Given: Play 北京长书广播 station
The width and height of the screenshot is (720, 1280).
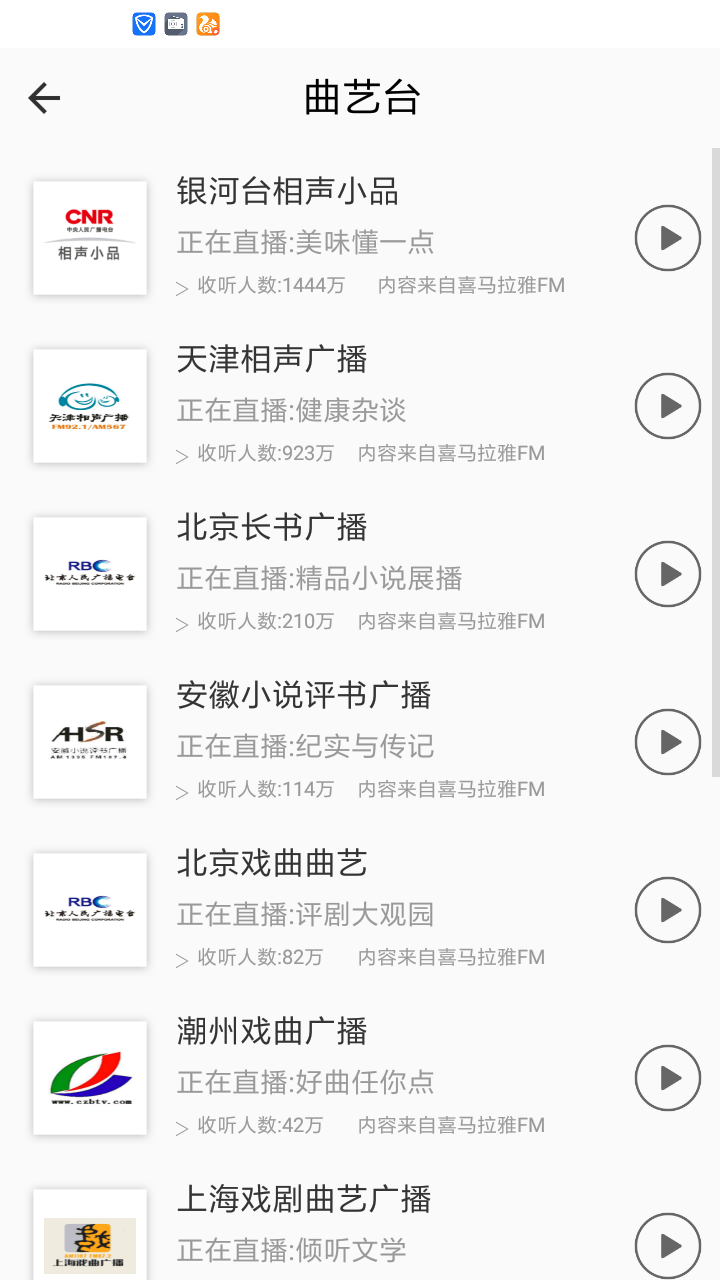Looking at the screenshot, I should pos(667,574).
